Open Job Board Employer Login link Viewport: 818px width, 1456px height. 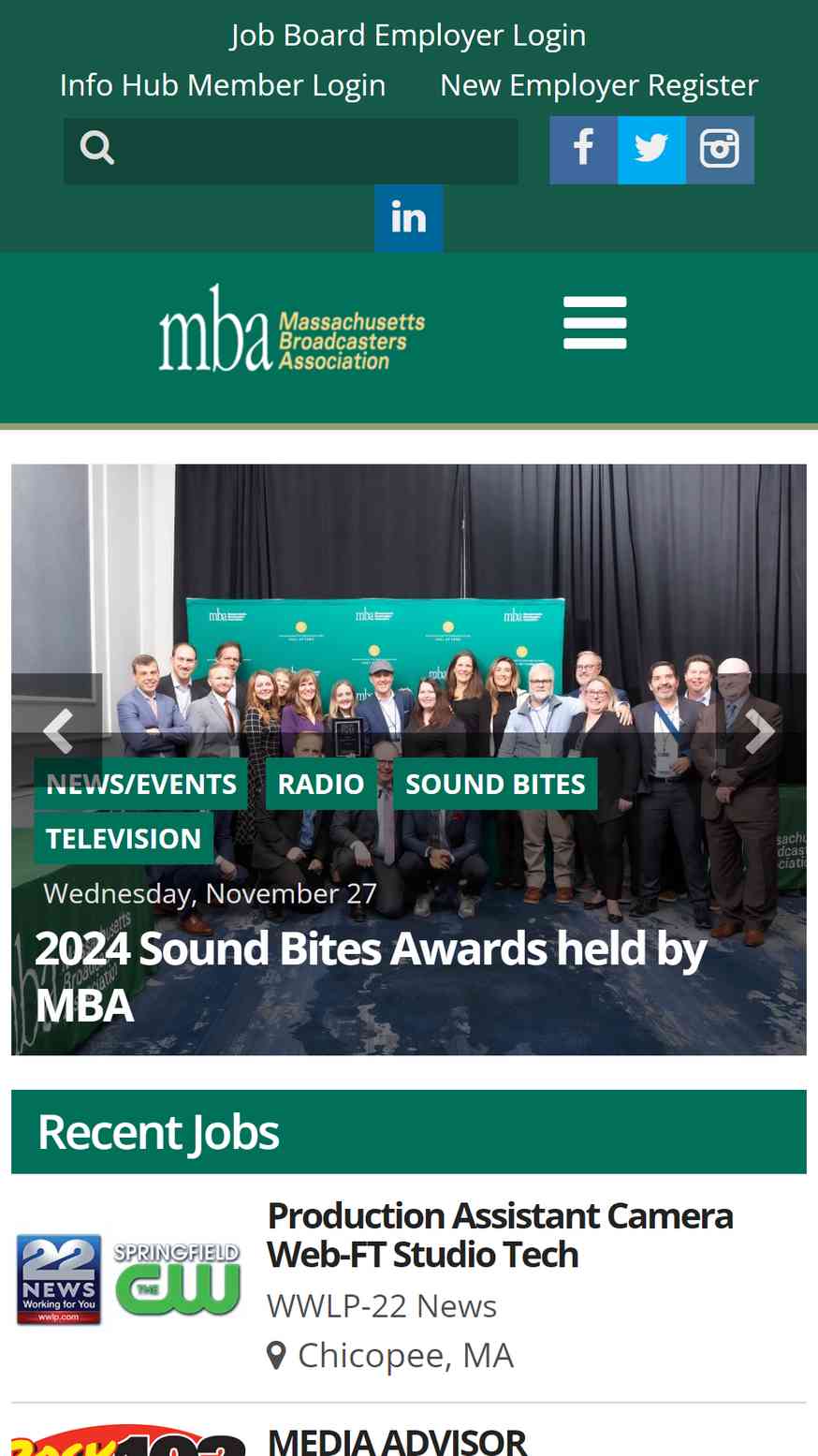[x=408, y=36]
